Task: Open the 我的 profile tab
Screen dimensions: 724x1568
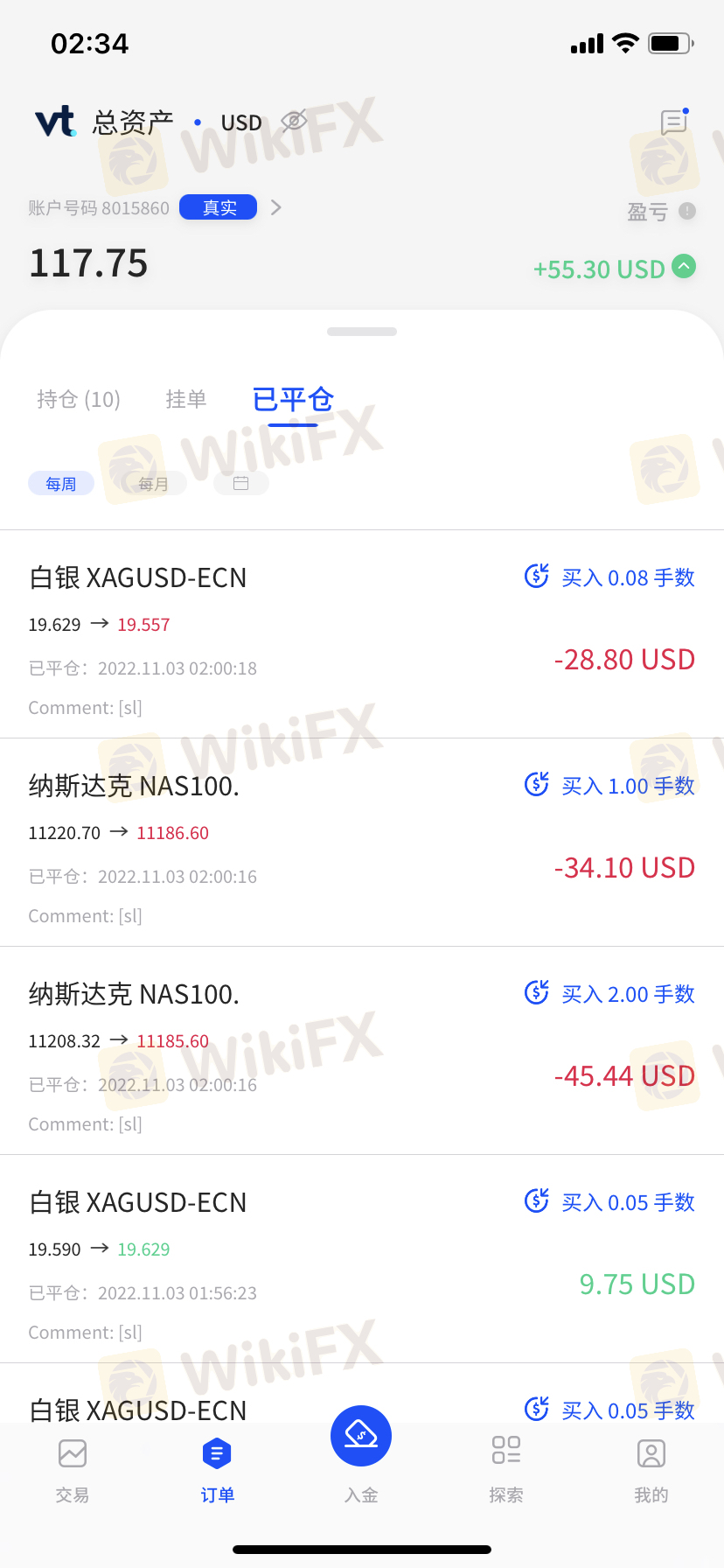Action: [x=651, y=1470]
